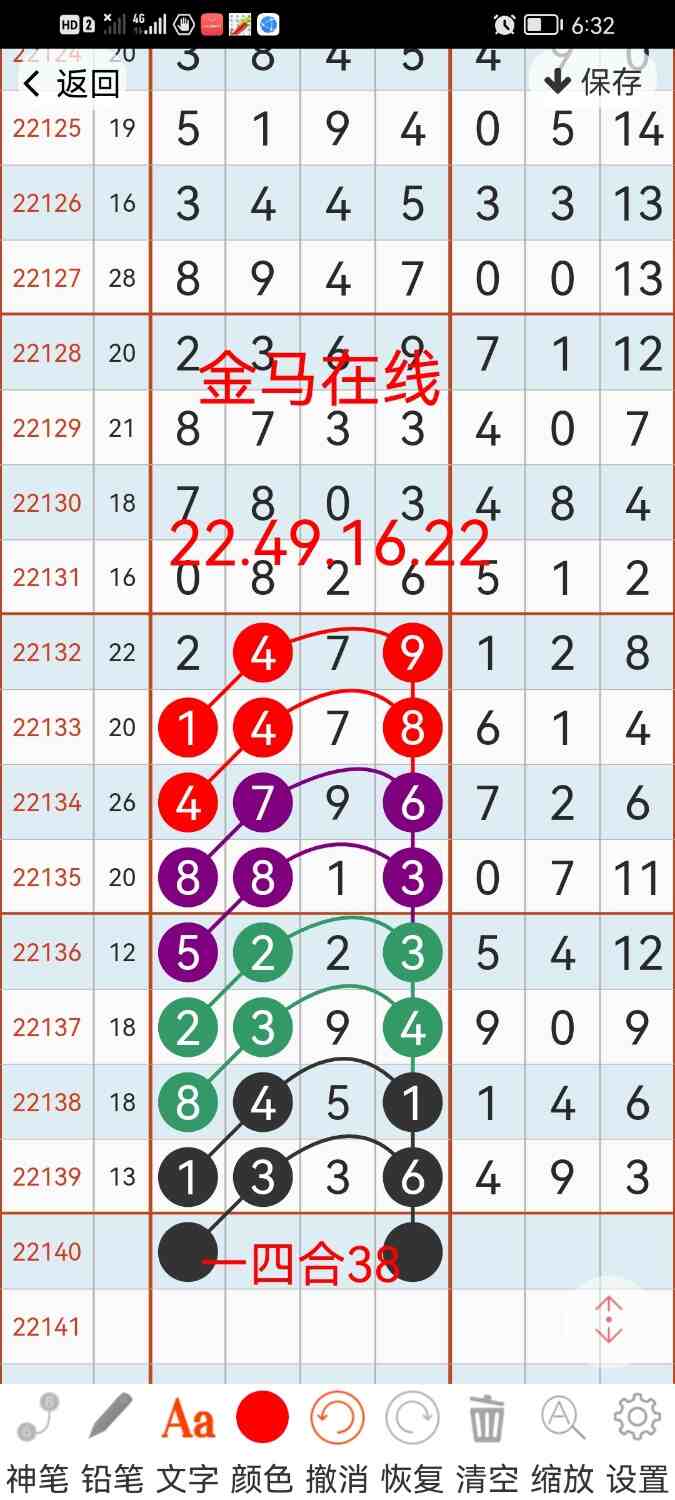The image size is (675, 1500).
Task: Open 设置 settings gear
Action: [x=637, y=1440]
